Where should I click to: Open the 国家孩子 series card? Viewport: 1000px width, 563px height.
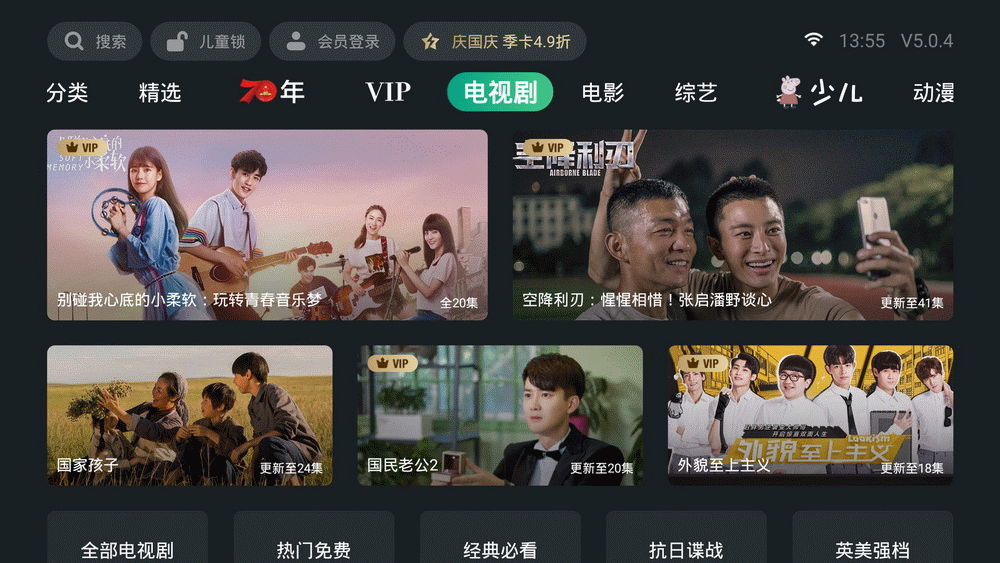pyautogui.click(x=190, y=415)
